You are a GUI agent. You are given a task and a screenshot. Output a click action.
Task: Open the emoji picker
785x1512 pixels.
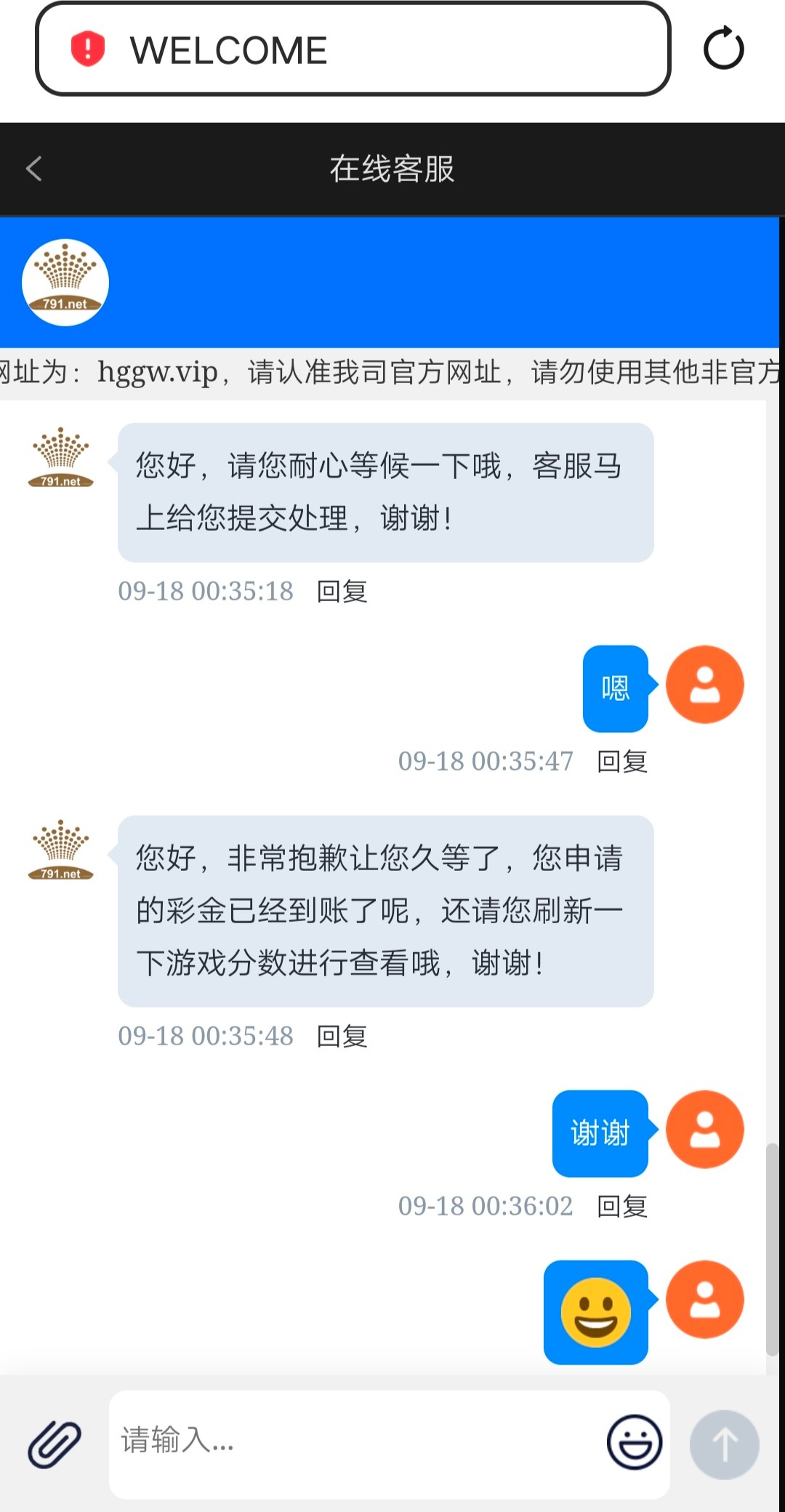click(634, 1442)
